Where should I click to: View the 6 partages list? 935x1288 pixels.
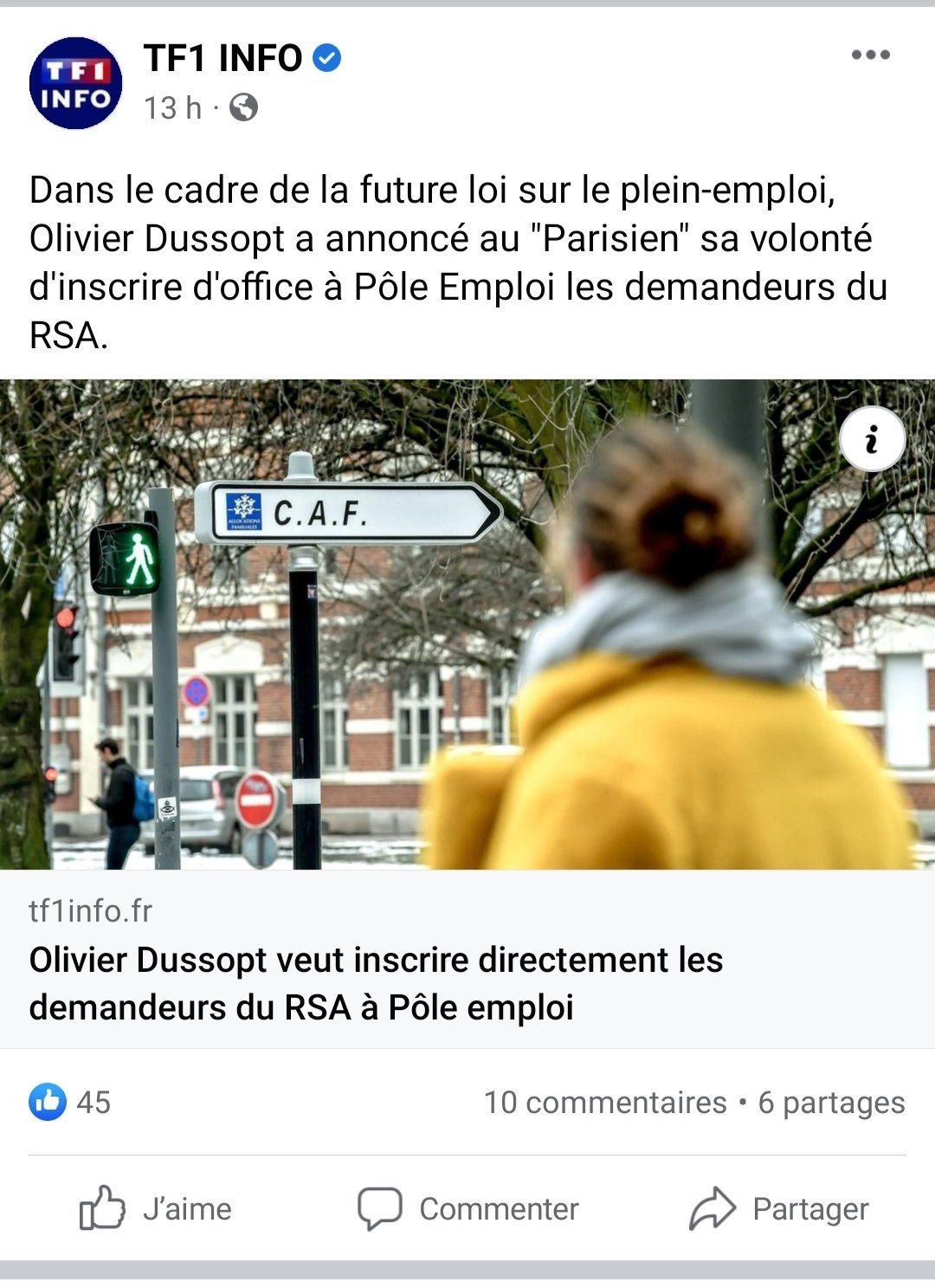pos(831,1103)
